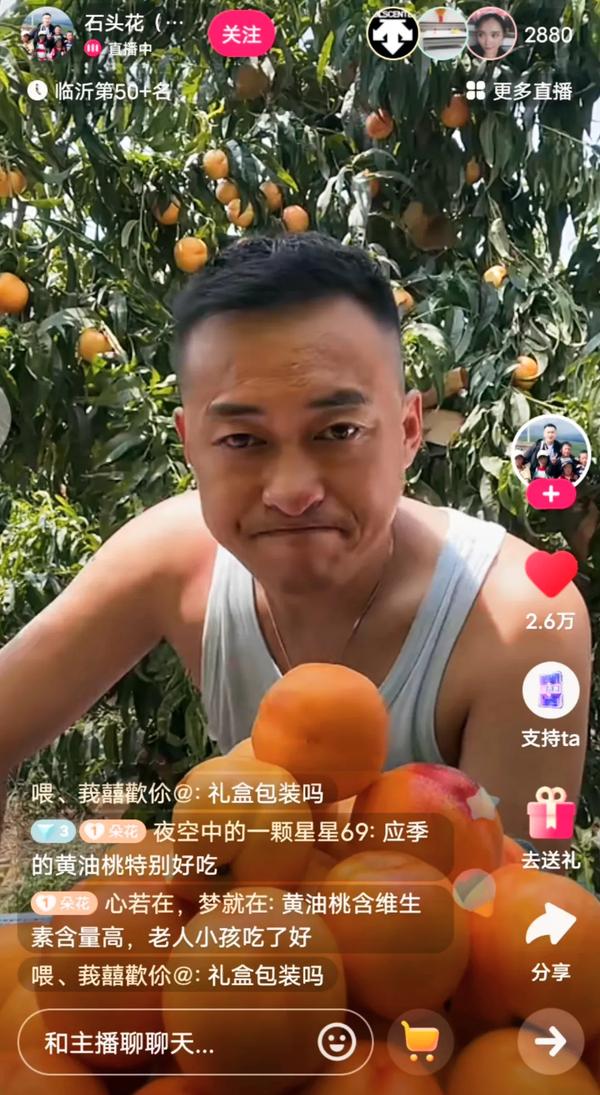Open streamer 石头花 profile avatar

[x=47, y=34]
